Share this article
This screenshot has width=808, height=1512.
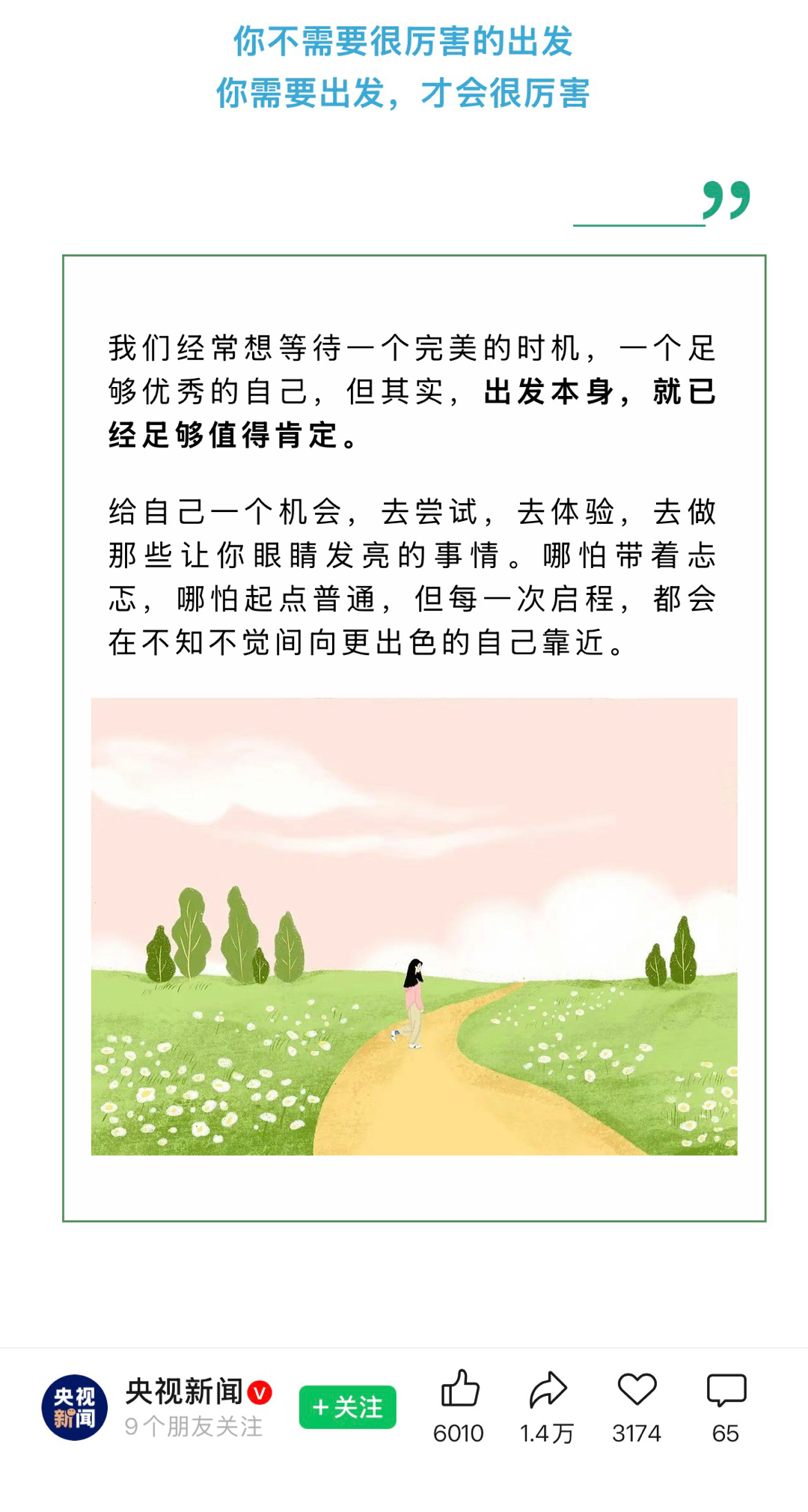tap(548, 1390)
